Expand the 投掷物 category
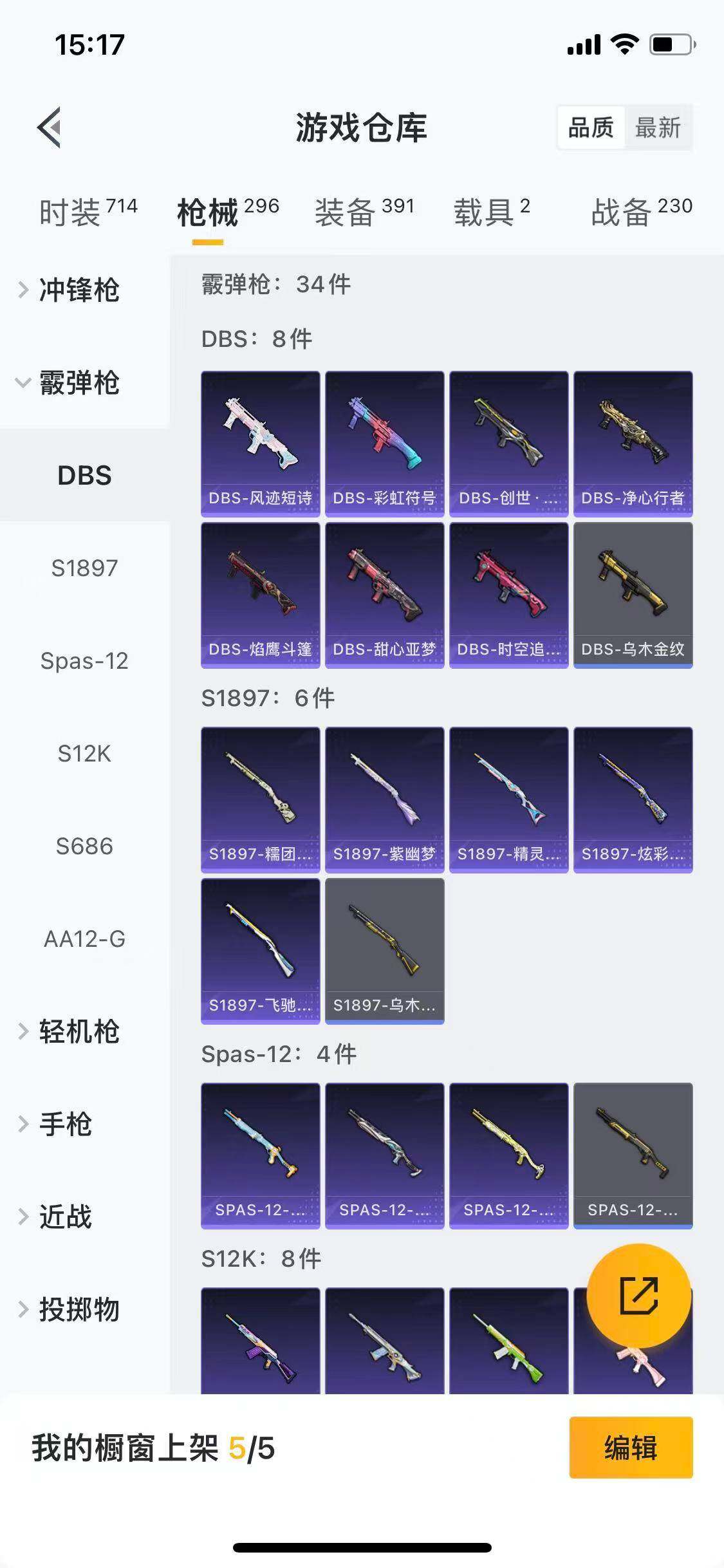The image size is (724, 1568). point(79,1309)
